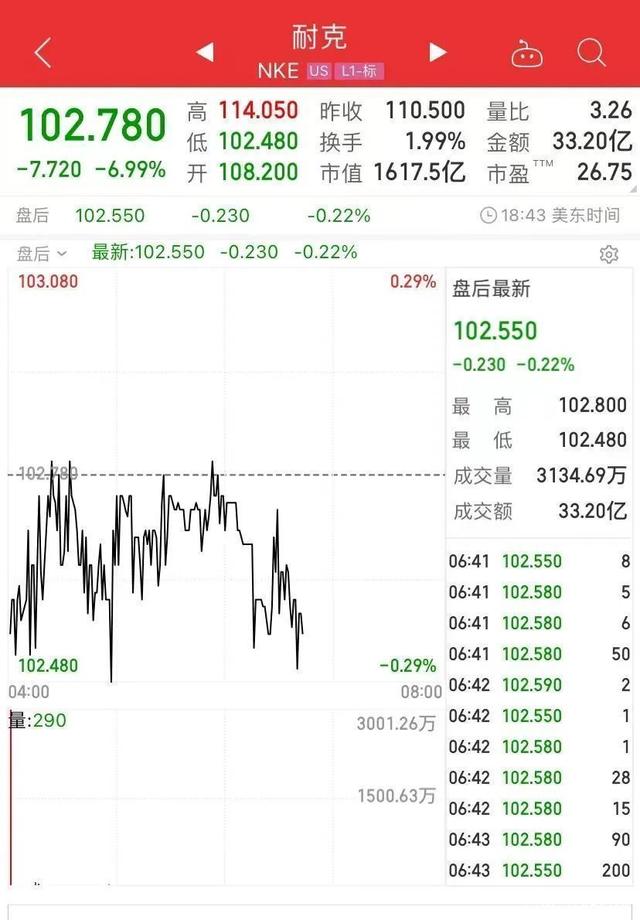The width and height of the screenshot is (640, 920).
Task: Switch to the next stock
Action: [437, 52]
